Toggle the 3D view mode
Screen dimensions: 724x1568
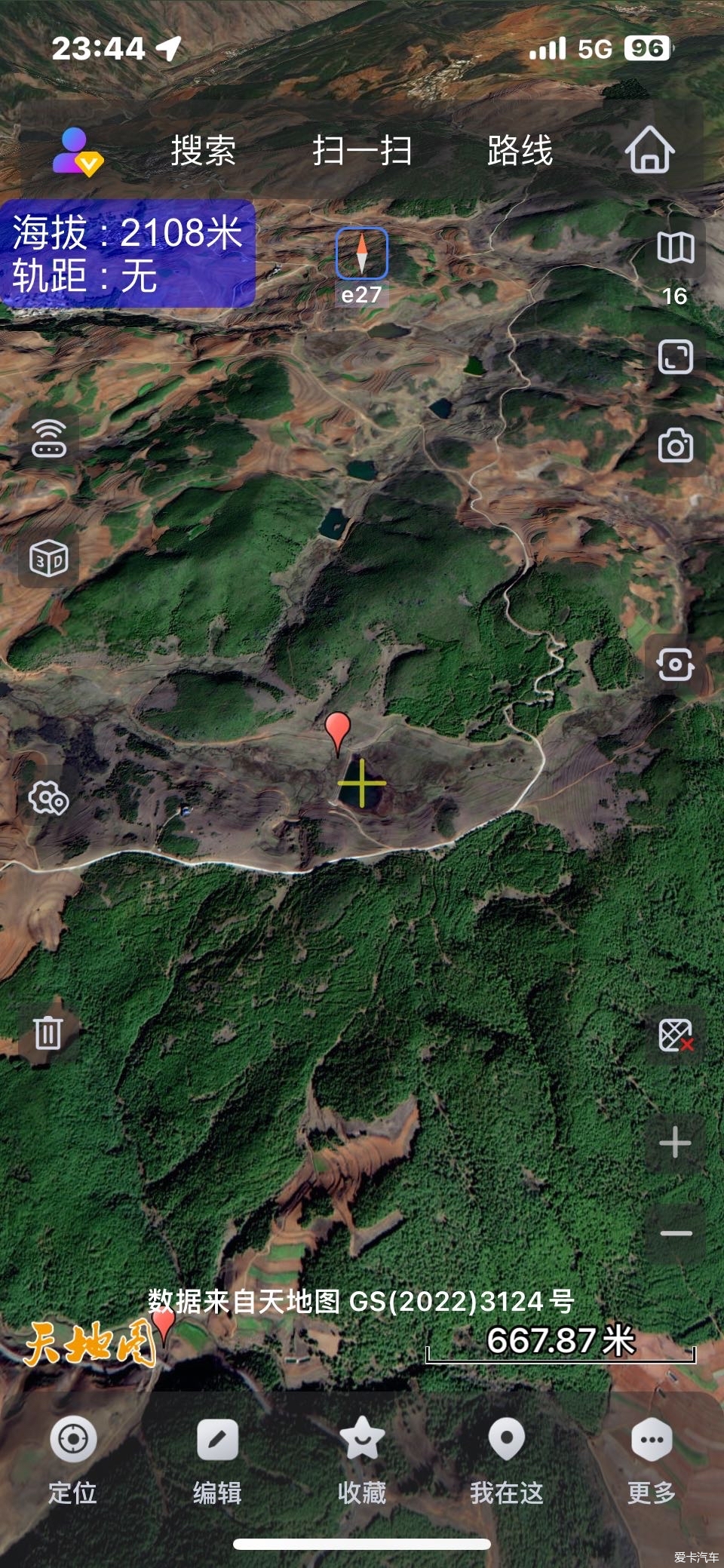point(49,559)
